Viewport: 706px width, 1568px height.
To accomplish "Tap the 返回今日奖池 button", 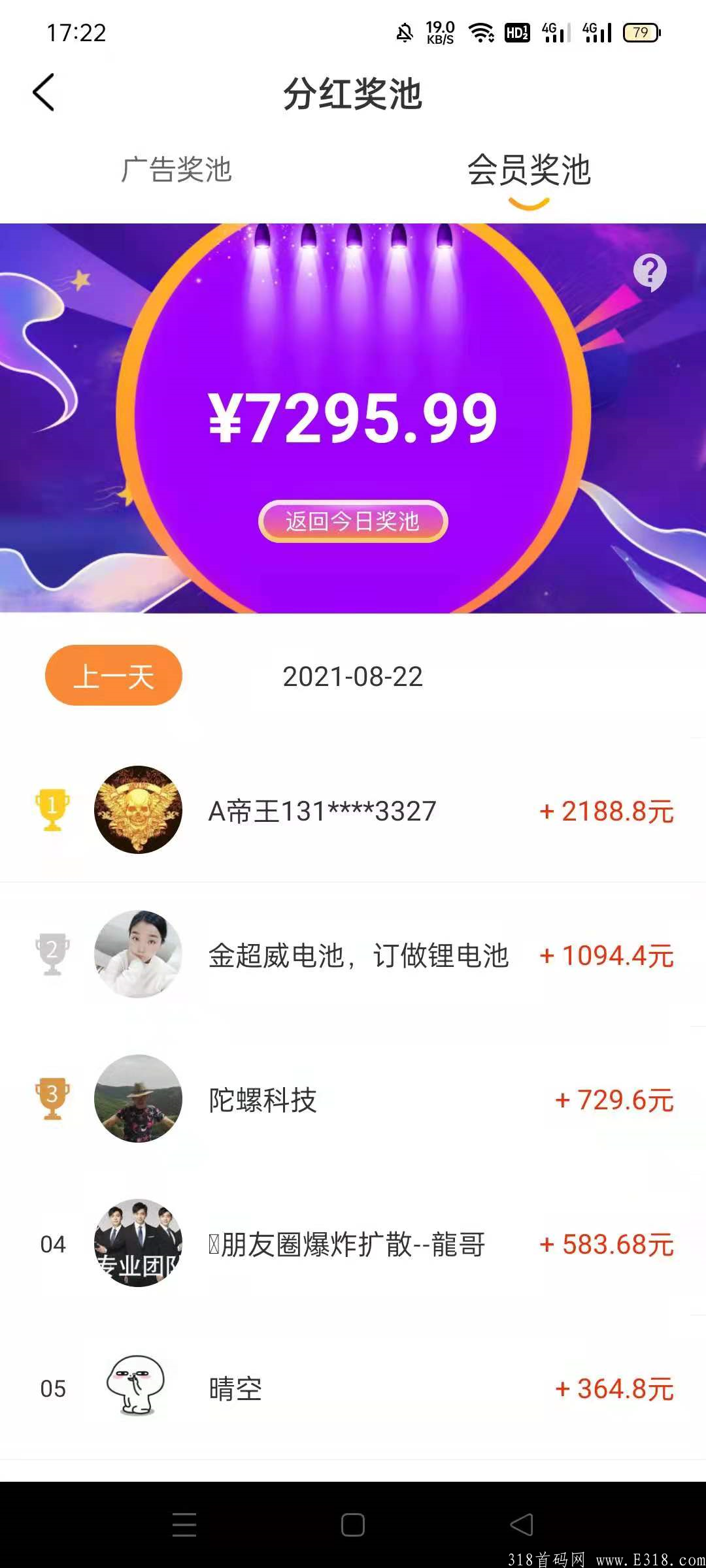I will 353,521.
